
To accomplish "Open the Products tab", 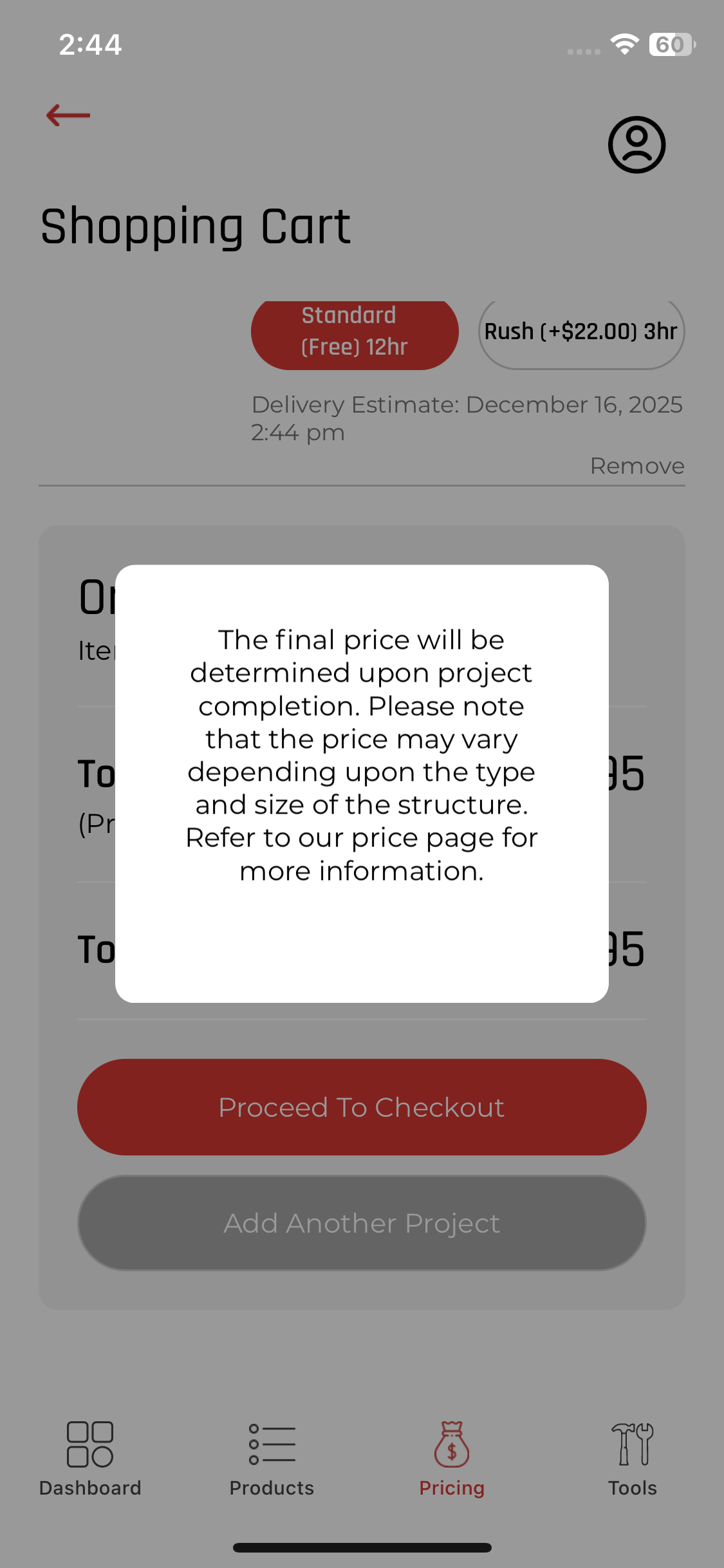I will (272, 1459).
